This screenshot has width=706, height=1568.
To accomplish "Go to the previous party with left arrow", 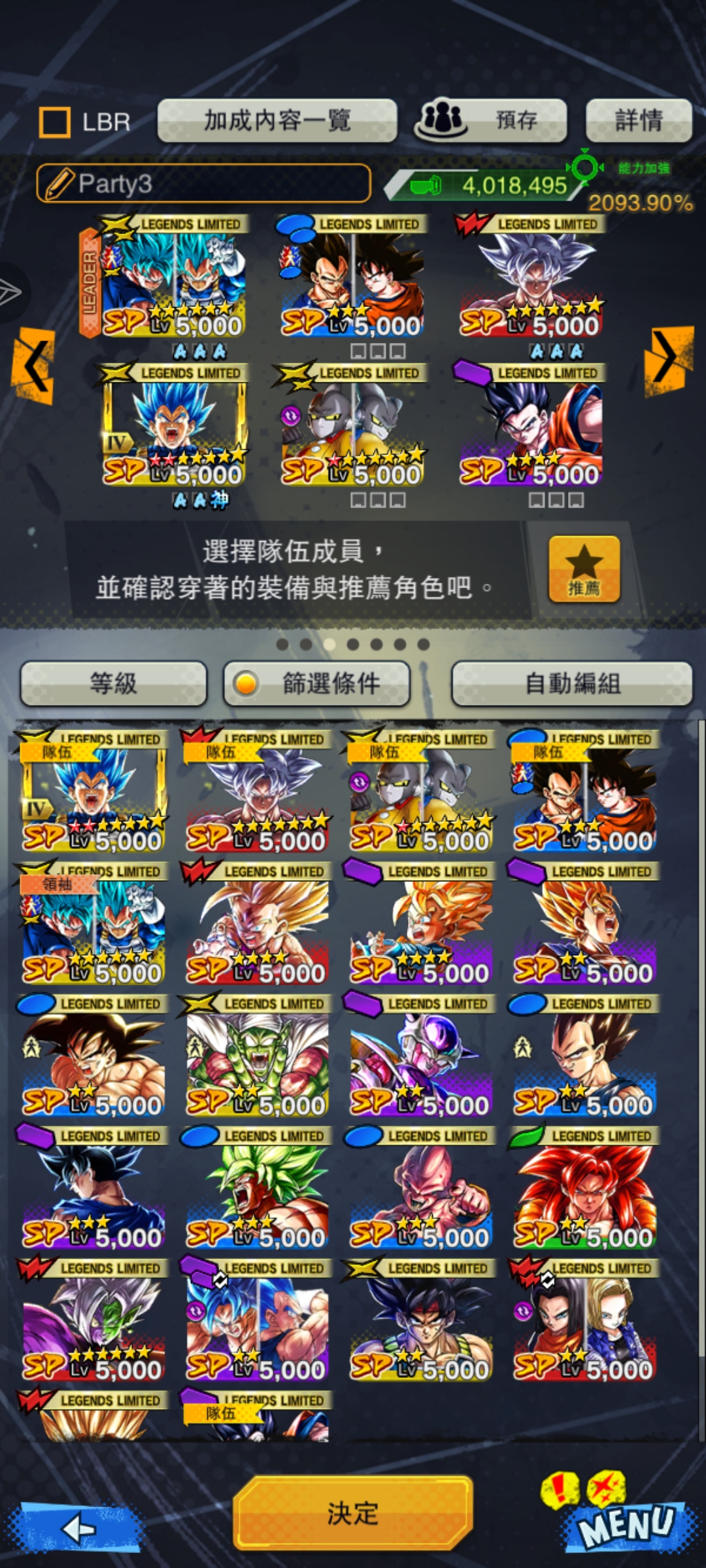I will [x=34, y=366].
